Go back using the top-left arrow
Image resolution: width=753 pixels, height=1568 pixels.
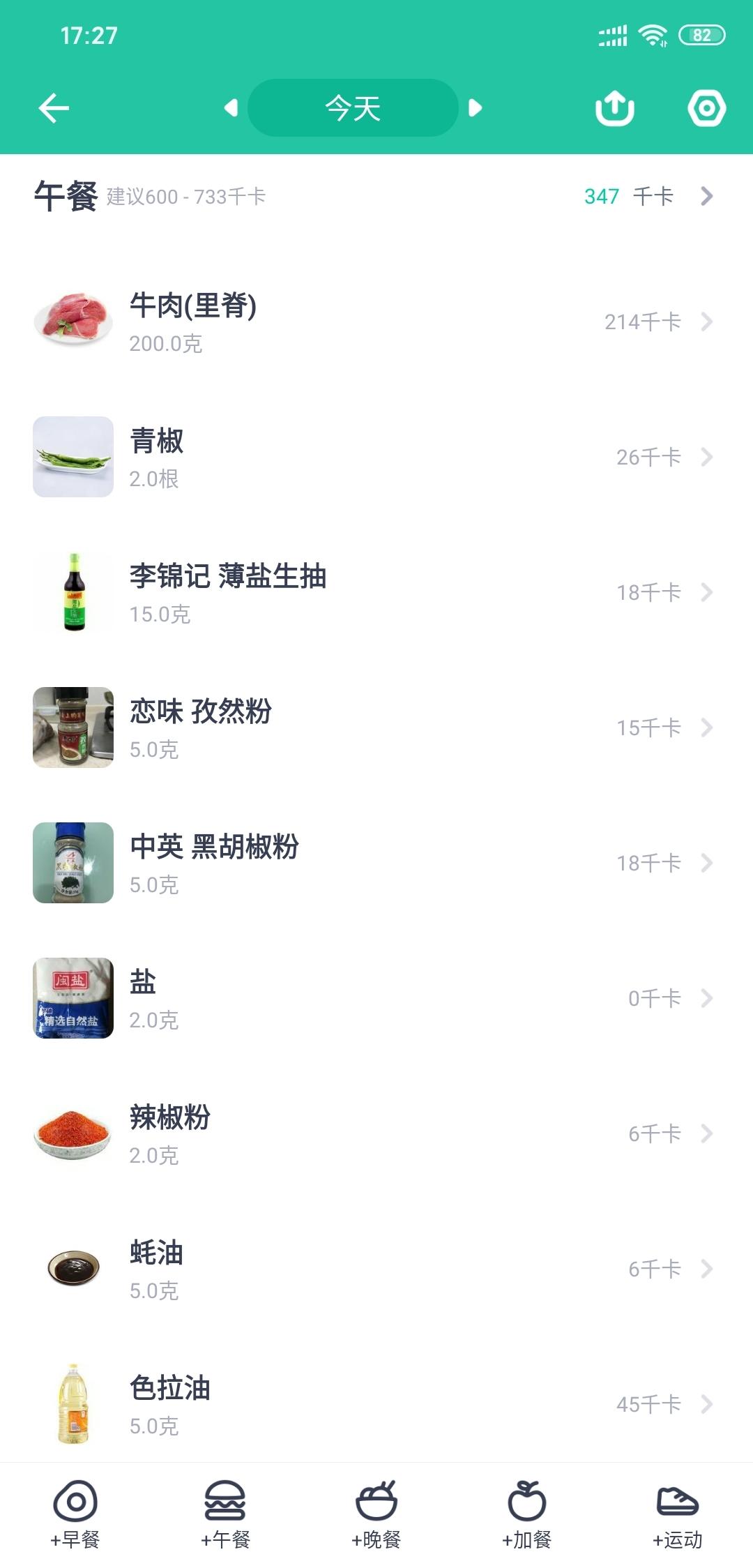coord(54,108)
